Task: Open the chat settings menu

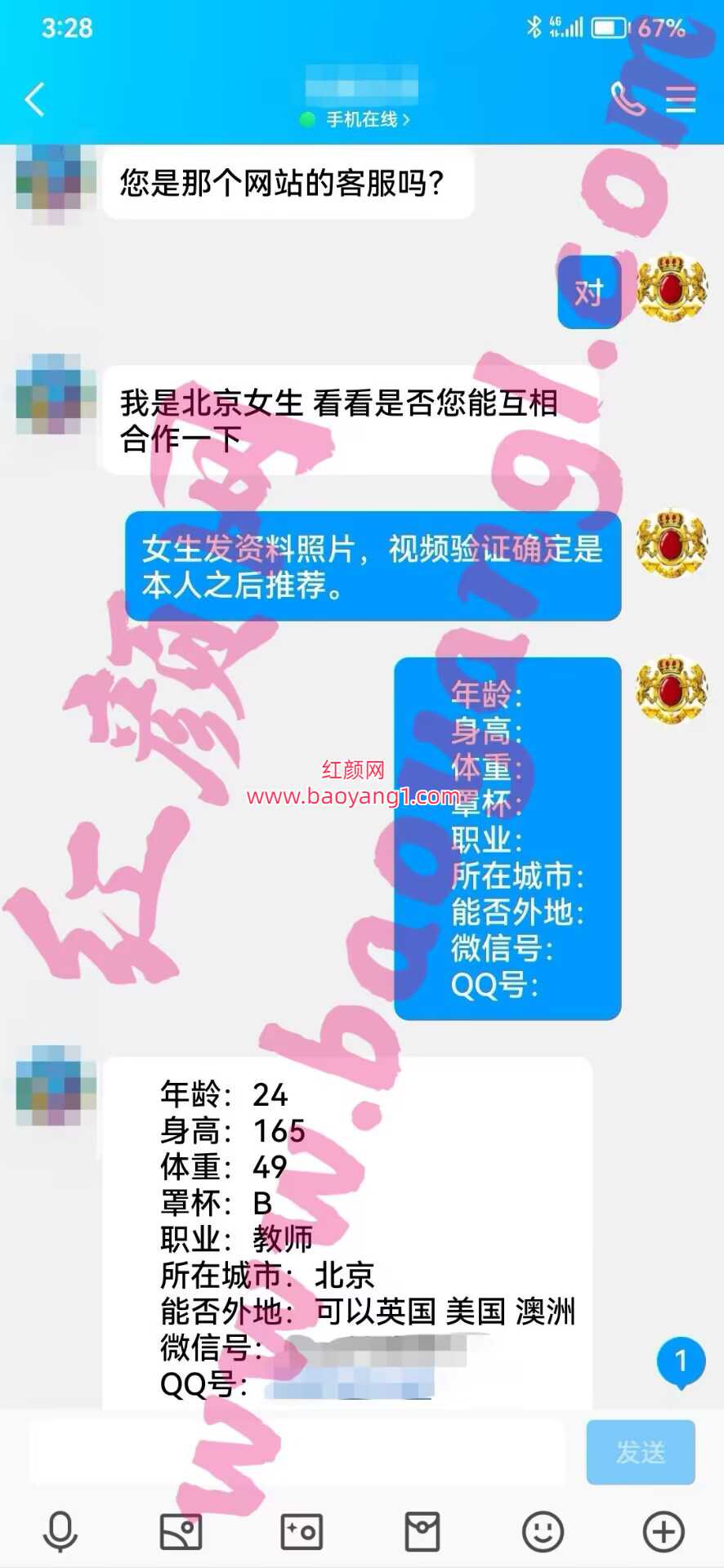Action: [x=680, y=100]
